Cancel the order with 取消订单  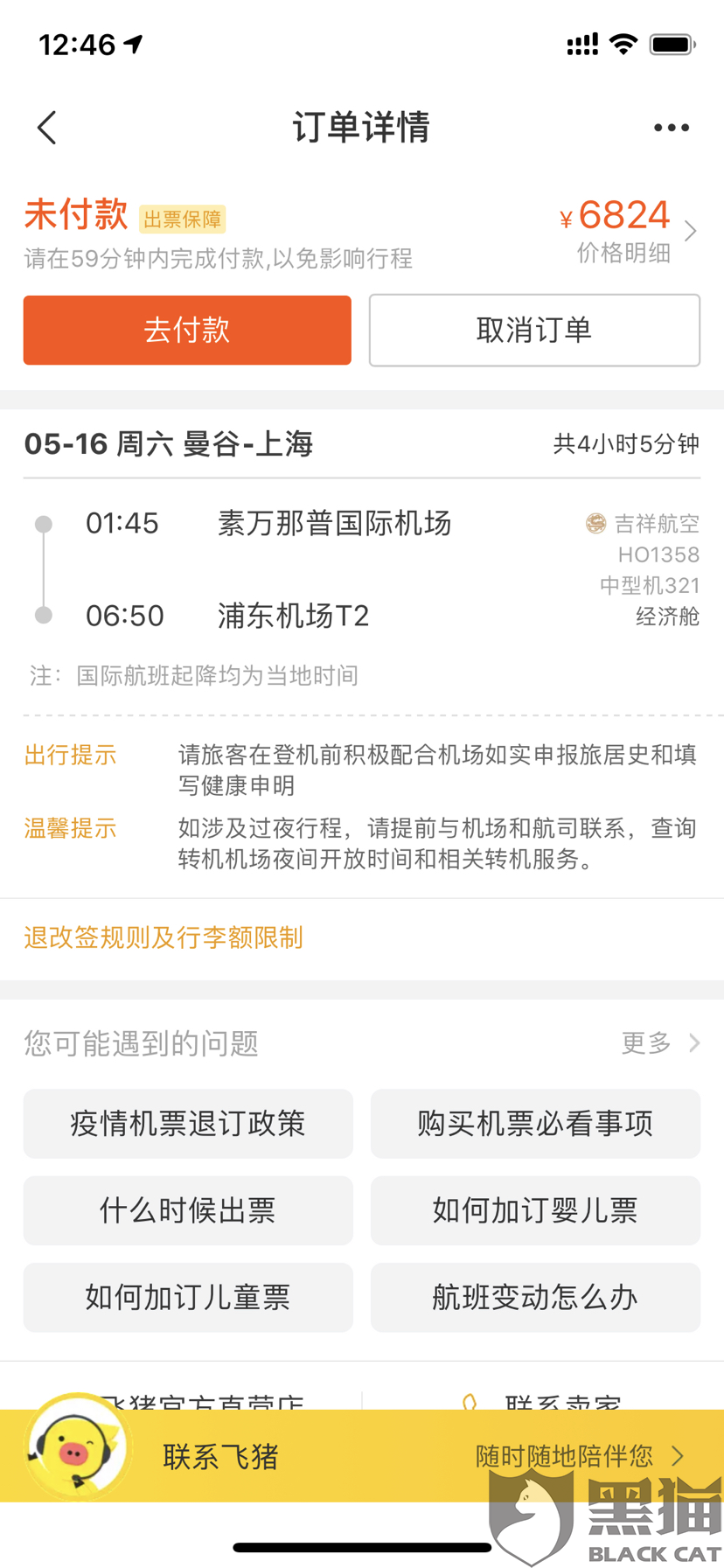coord(534,331)
